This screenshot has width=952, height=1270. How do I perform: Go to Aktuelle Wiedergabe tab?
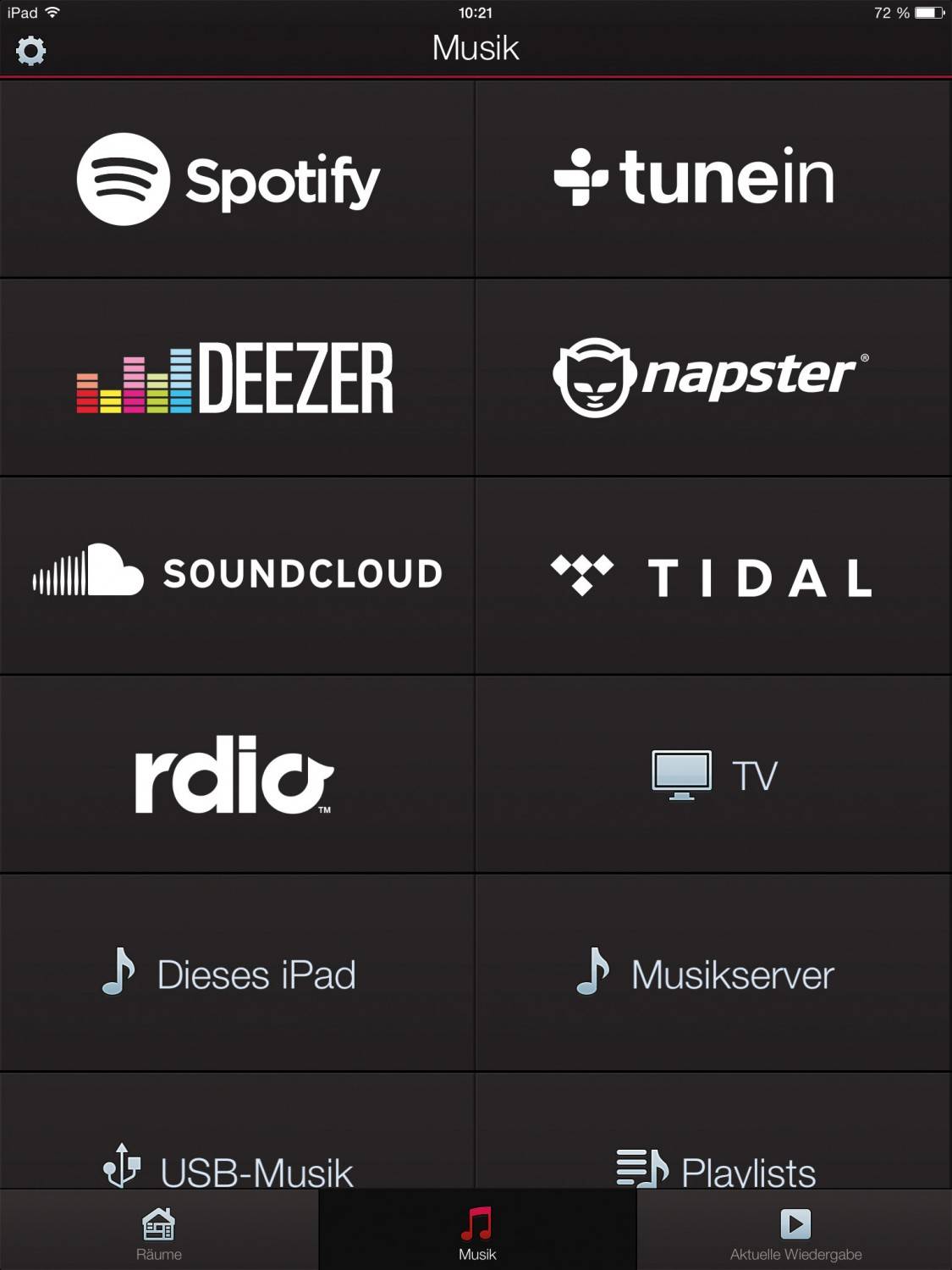pyautogui.click(x=795, y=1234)
